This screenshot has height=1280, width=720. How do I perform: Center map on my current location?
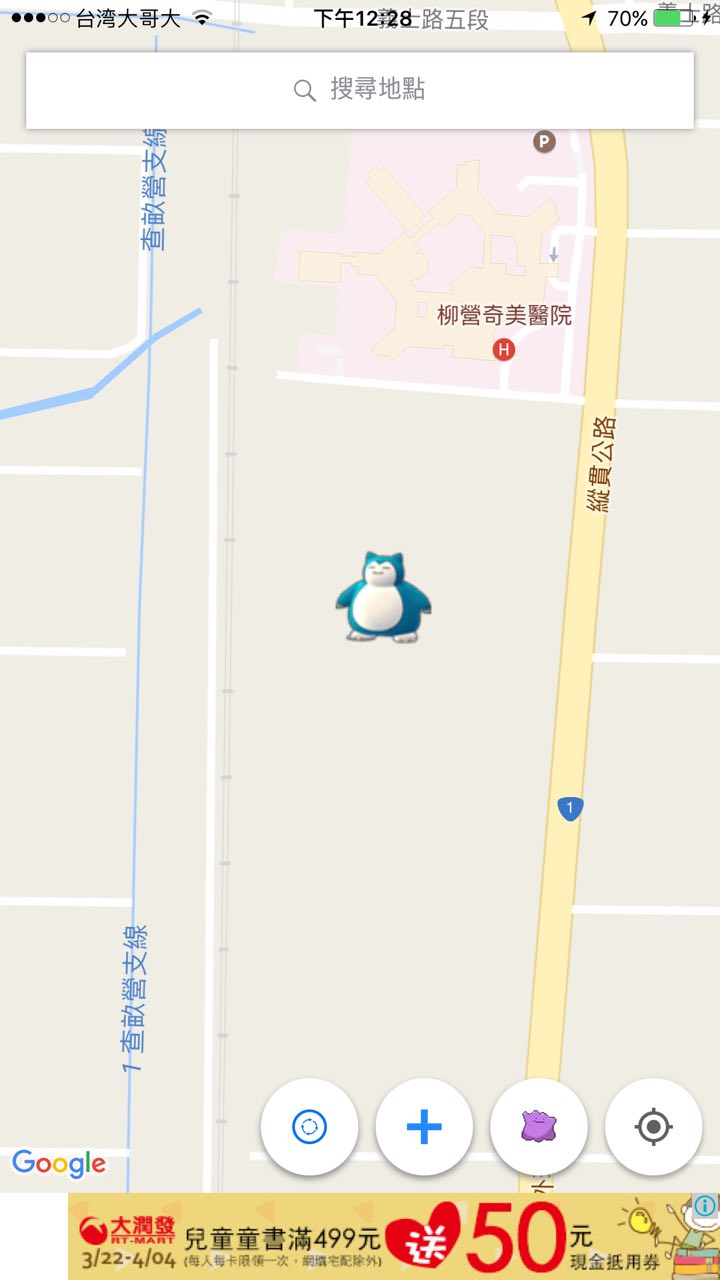coord(653,1127)
